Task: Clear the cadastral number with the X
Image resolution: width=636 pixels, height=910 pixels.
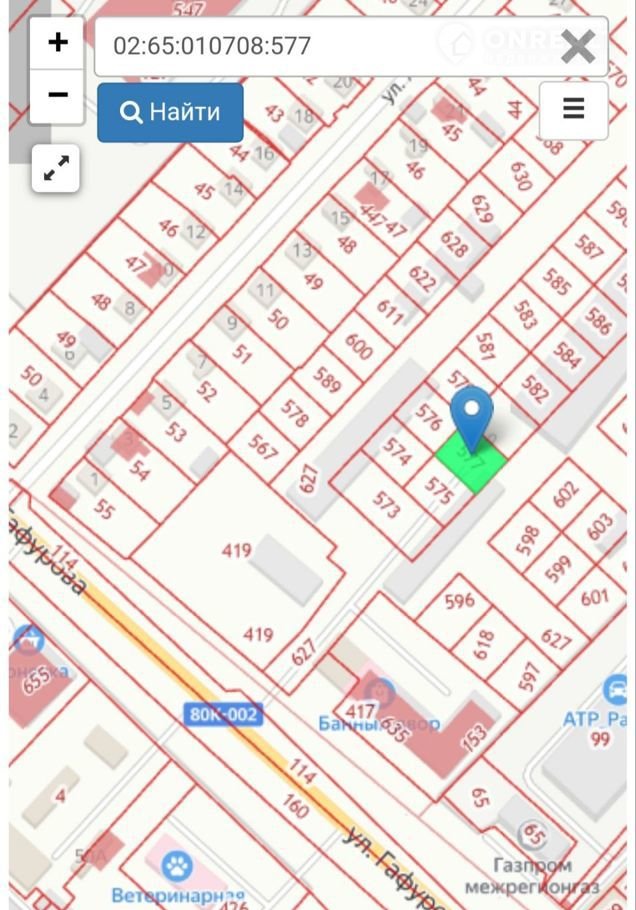Action: click(x=578, y=46)
